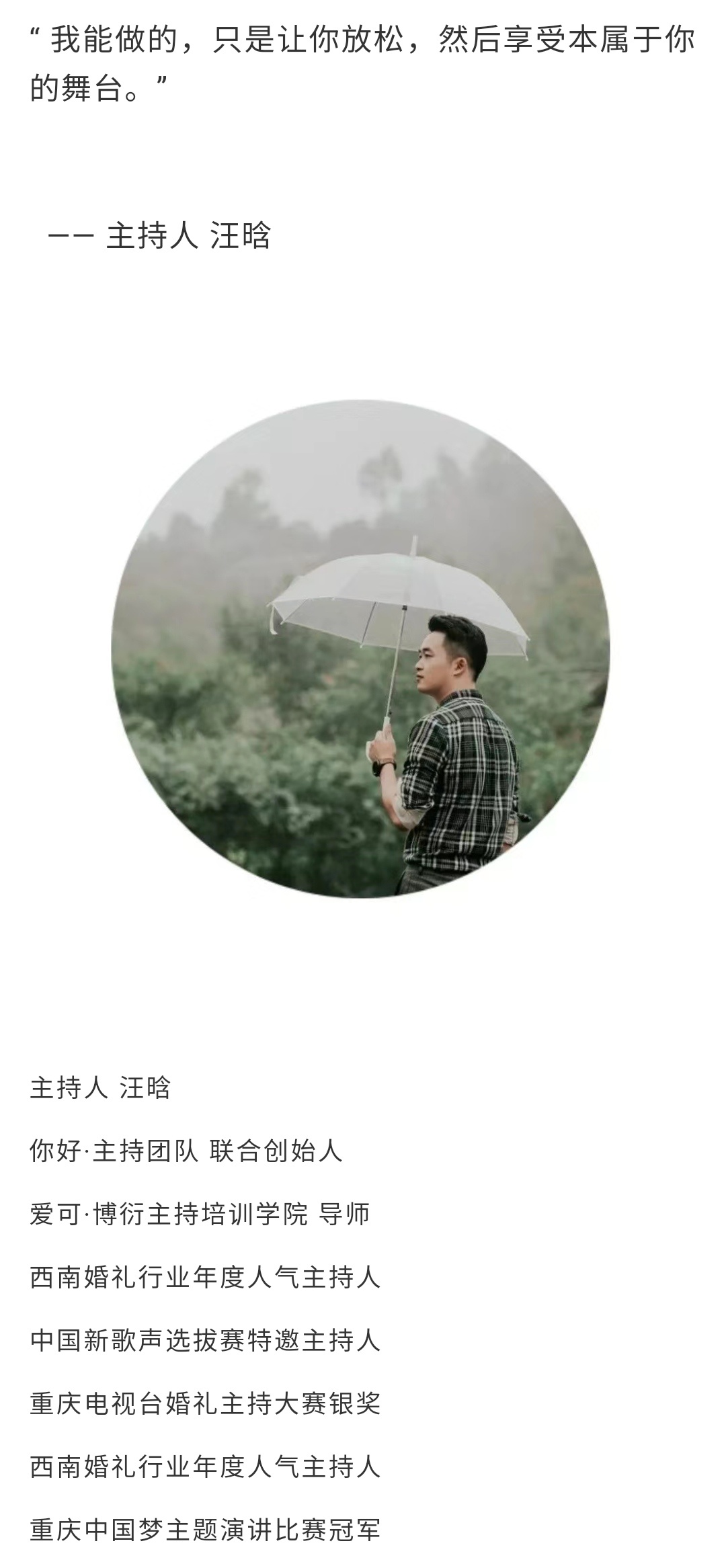Viewport: 726px width, 1568px height.
Task: Open the circular photo of host 汪晗
Action: (361, 649)
